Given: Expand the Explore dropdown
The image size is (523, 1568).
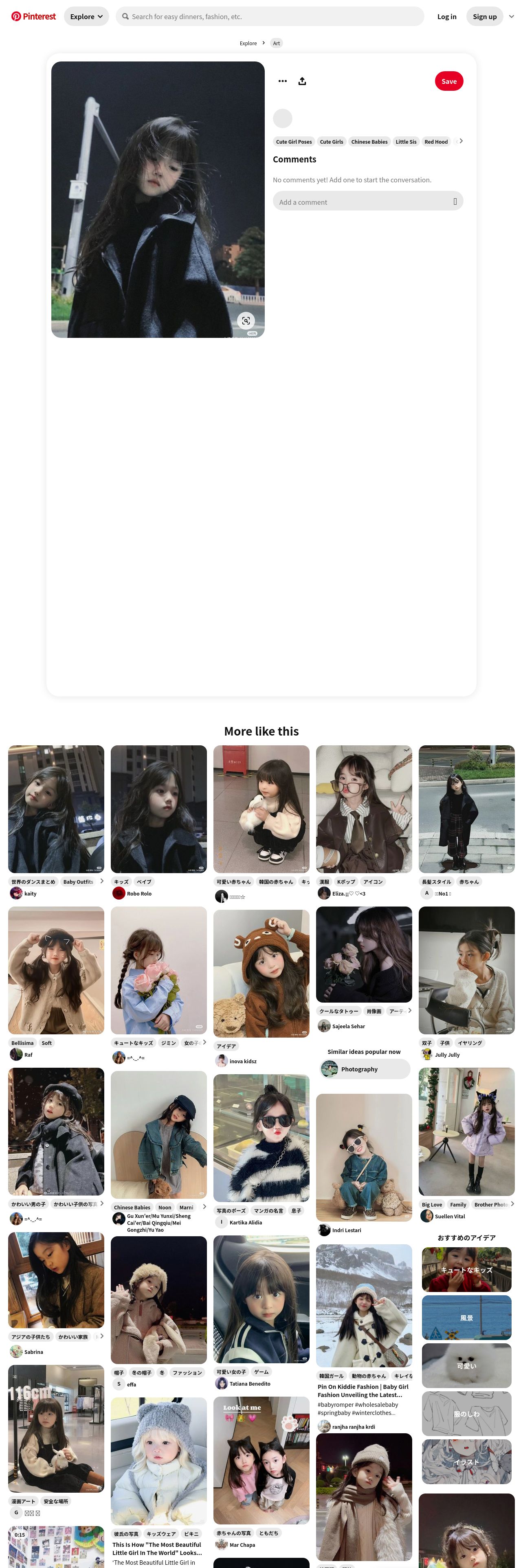Looking at the screenshot, I should click(x=86, y=16).
